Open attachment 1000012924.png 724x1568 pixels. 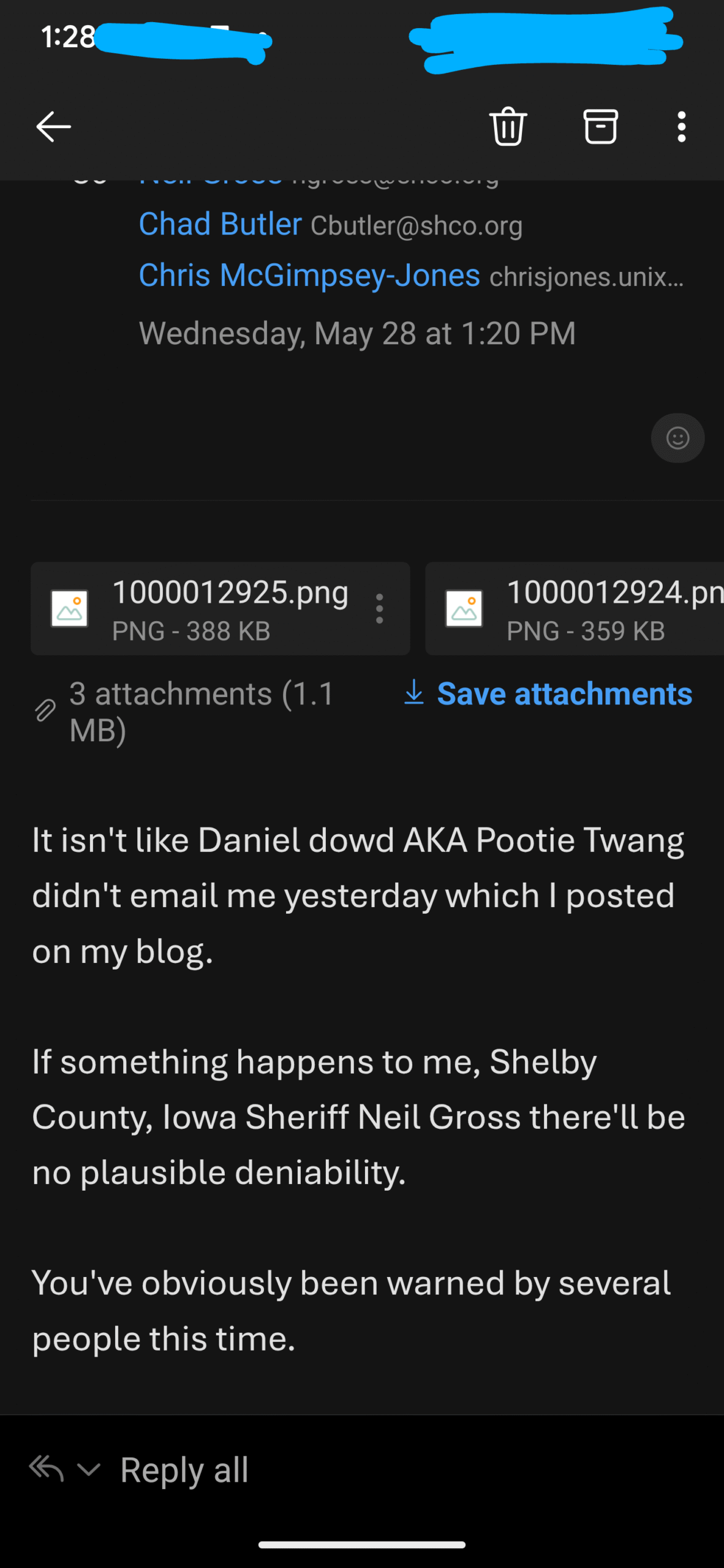[575, 609]
